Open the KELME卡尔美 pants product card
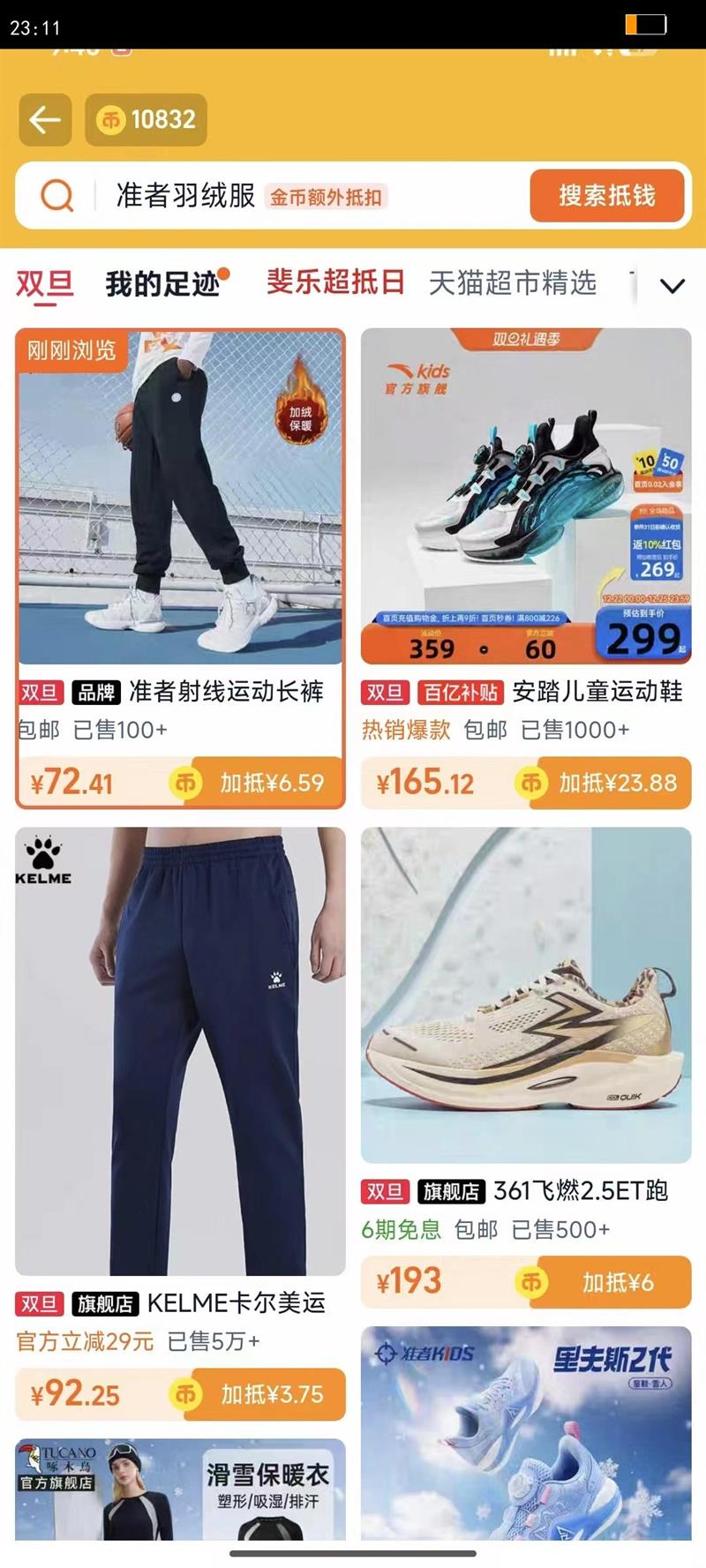 180,1124
